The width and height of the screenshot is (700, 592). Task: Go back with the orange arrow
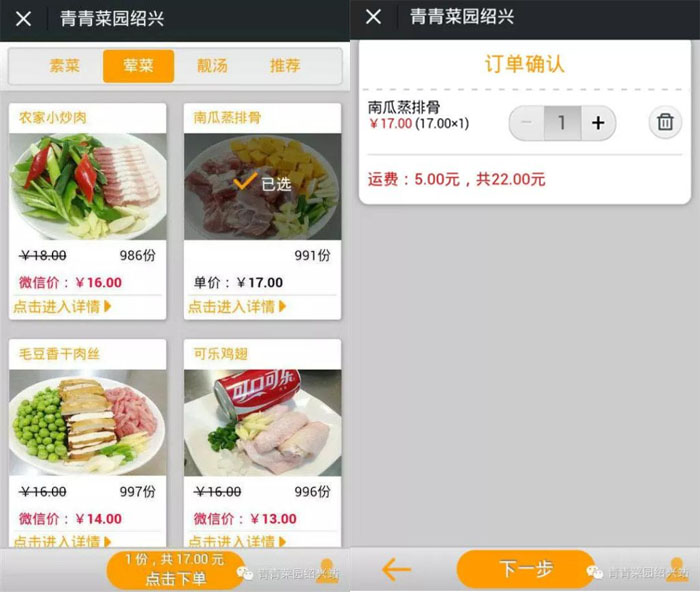pyautogui.click(x=396, y=569)
